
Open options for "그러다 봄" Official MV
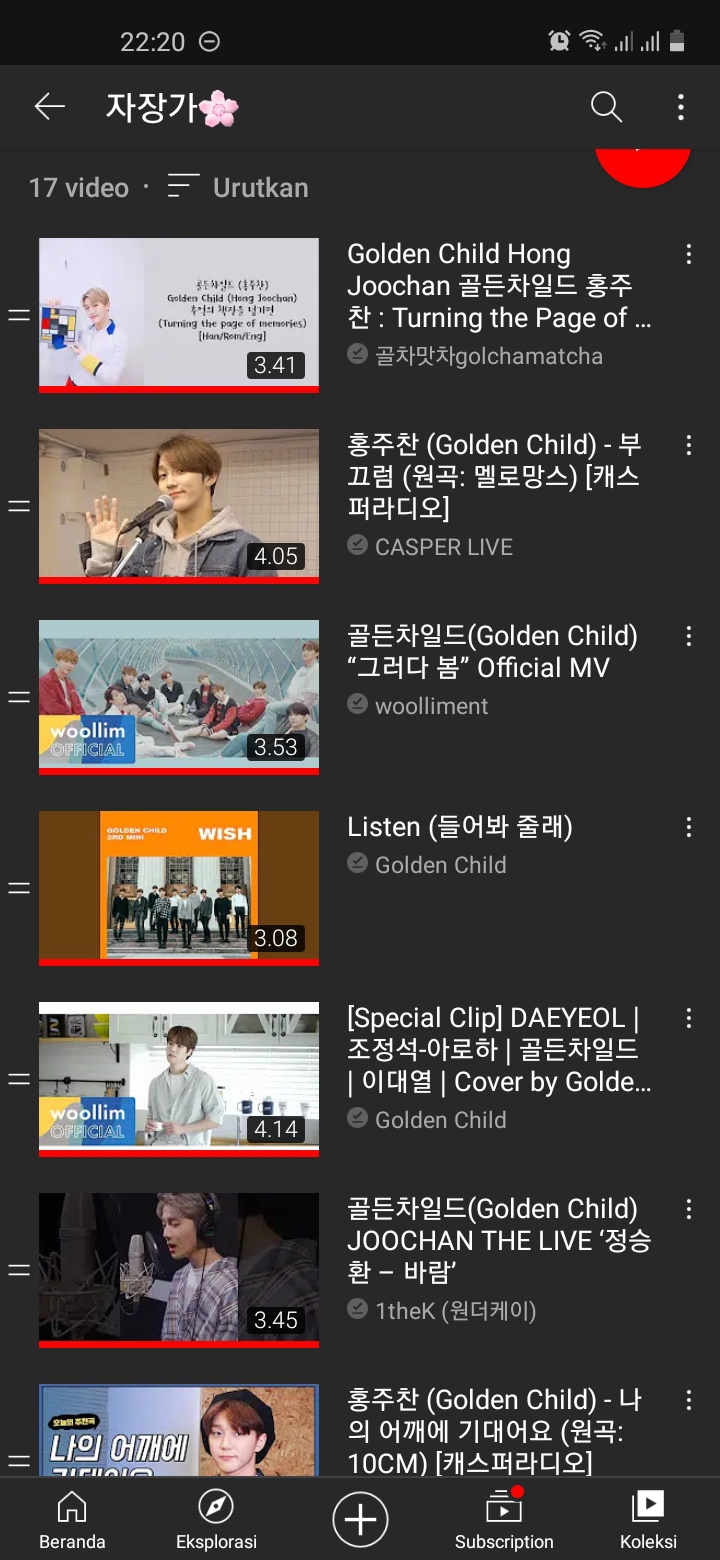(x=688, y=637)
